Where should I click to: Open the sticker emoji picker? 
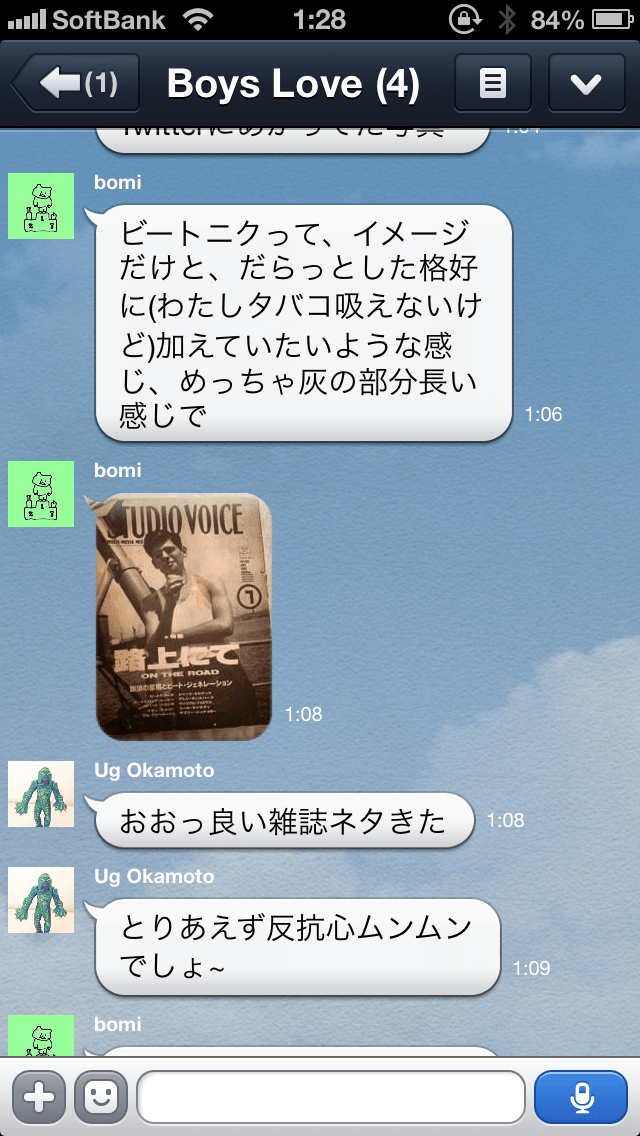pyautogui.click(x=101, y=1098)
